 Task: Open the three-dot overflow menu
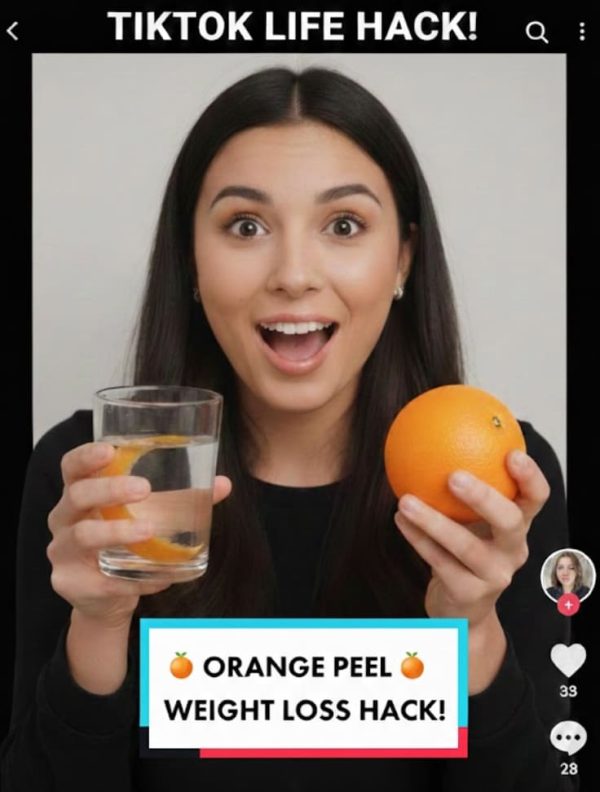click(x=582, y=33)
